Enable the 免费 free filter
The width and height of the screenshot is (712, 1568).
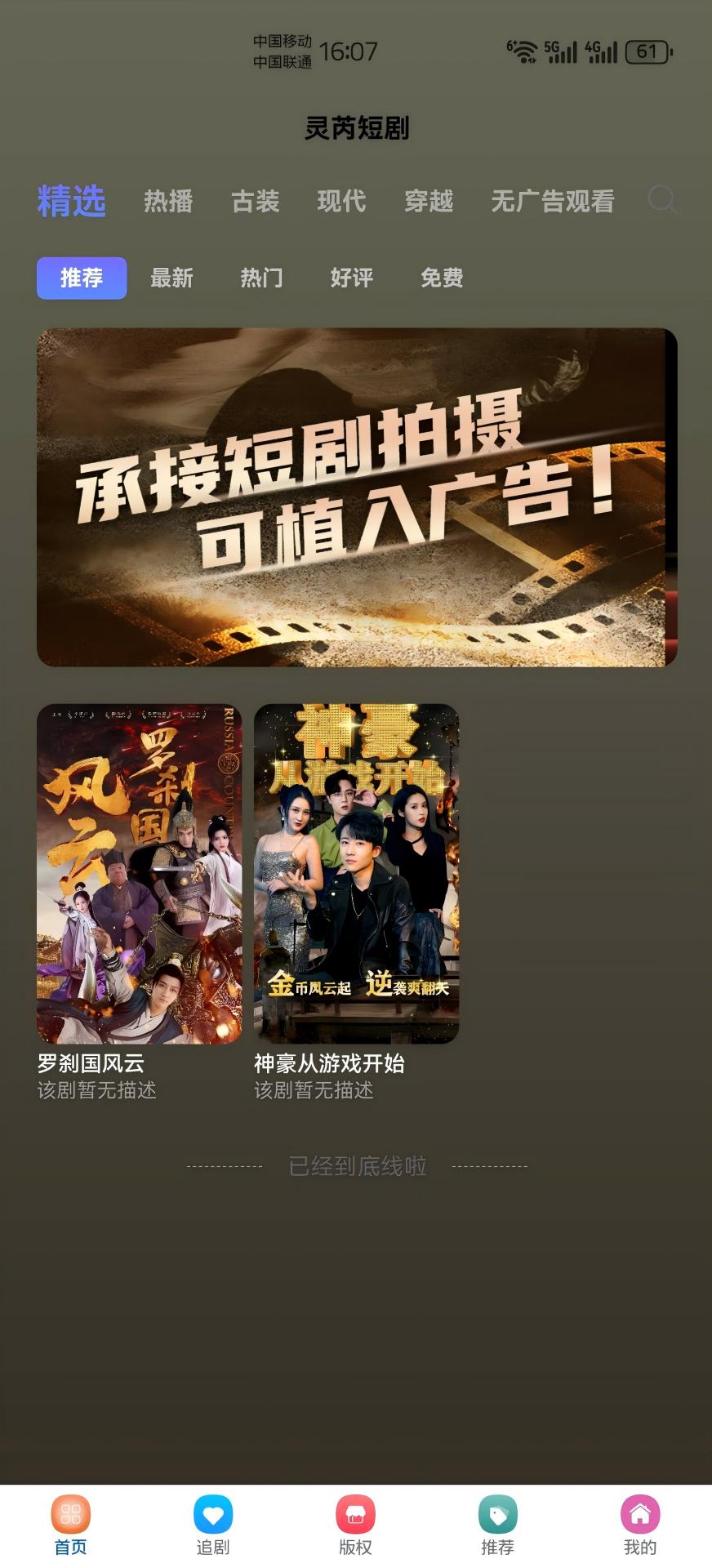442,278
